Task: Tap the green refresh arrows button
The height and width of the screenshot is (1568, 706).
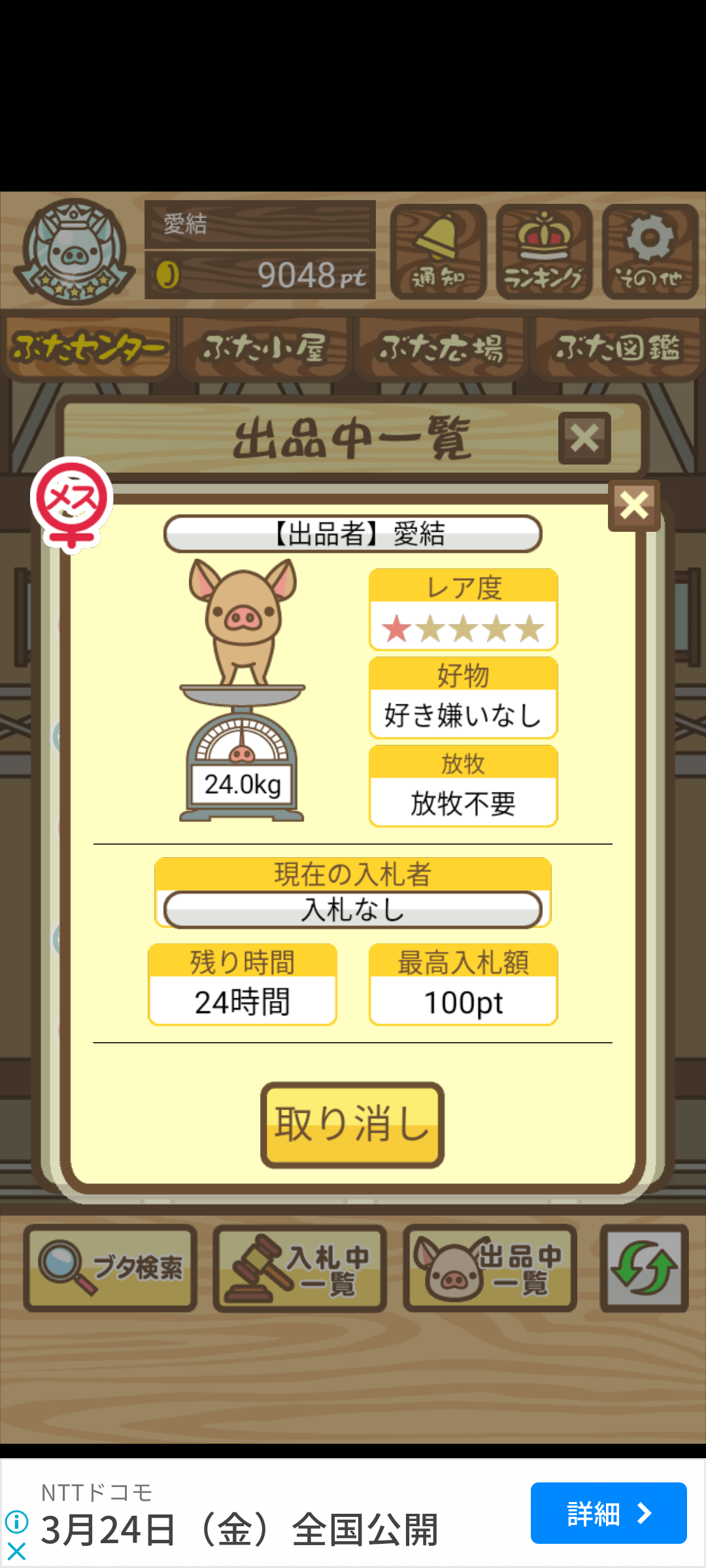Action: coord(644,1268)
